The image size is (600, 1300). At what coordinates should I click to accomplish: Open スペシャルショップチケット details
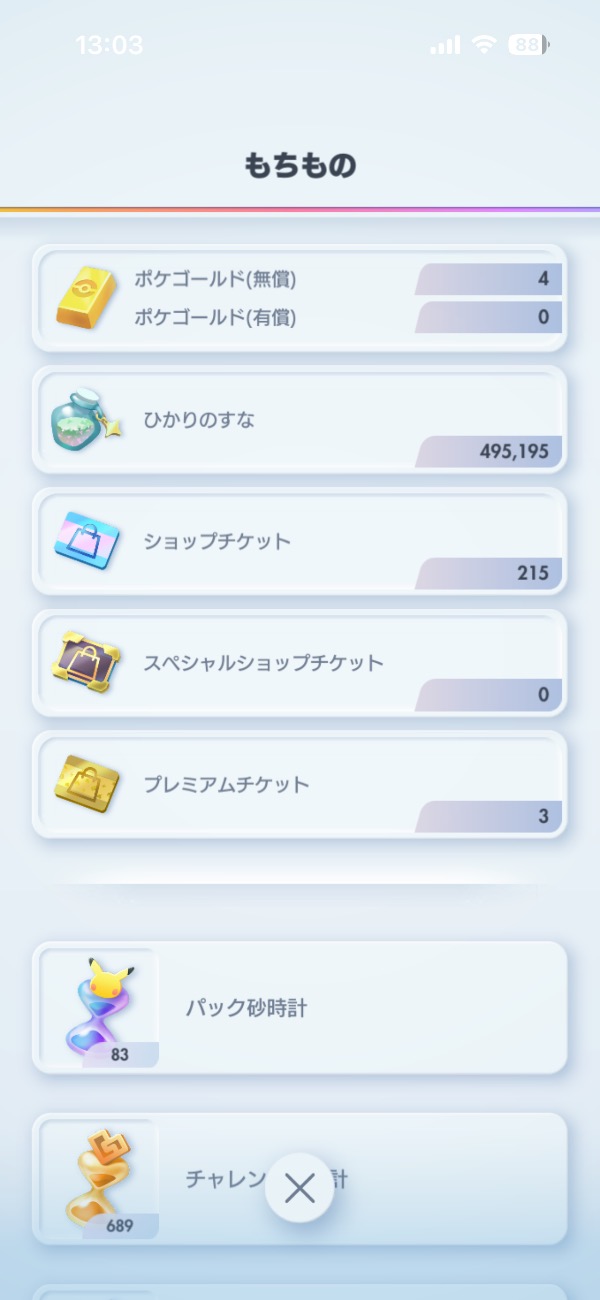(x=299, y=663)
